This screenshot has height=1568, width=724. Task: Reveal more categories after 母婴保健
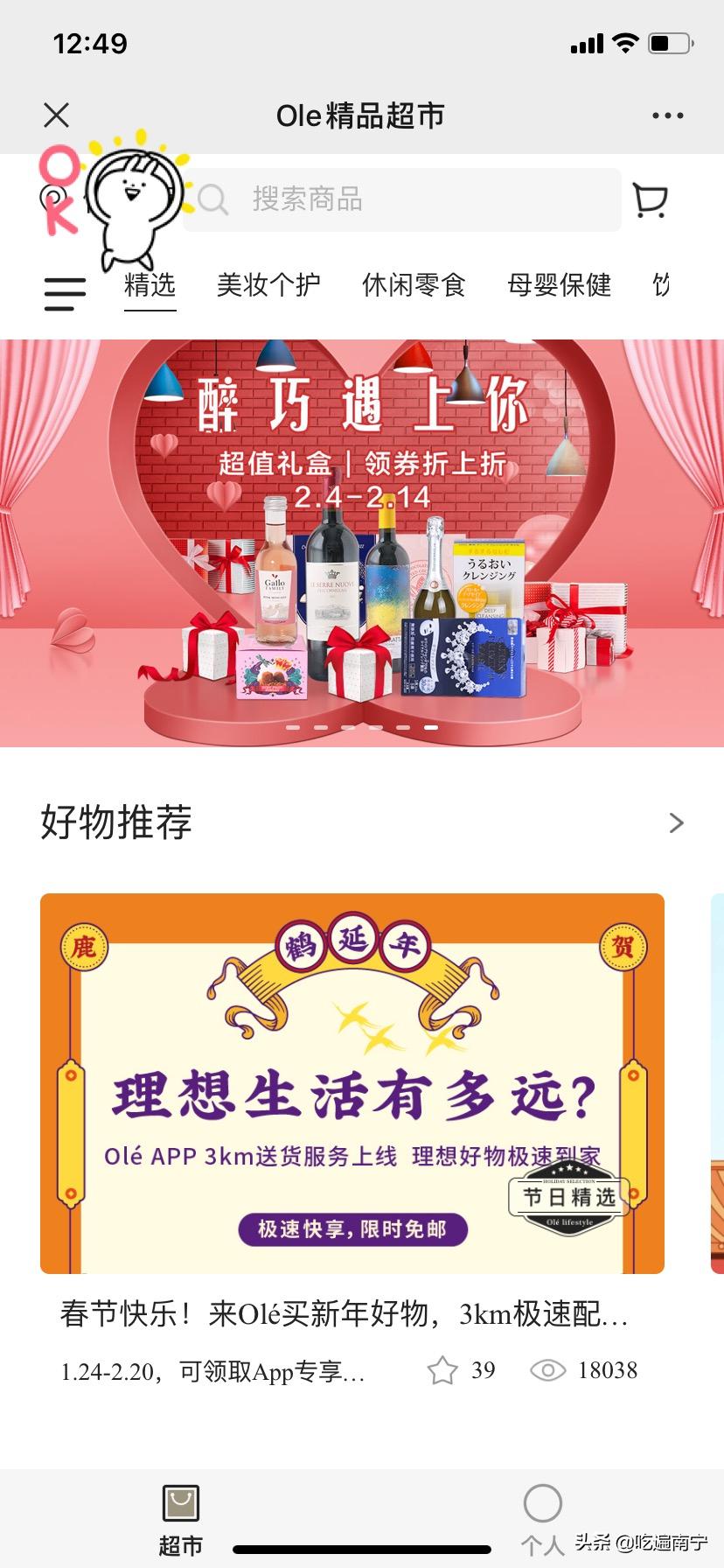(x=663, y=285)
